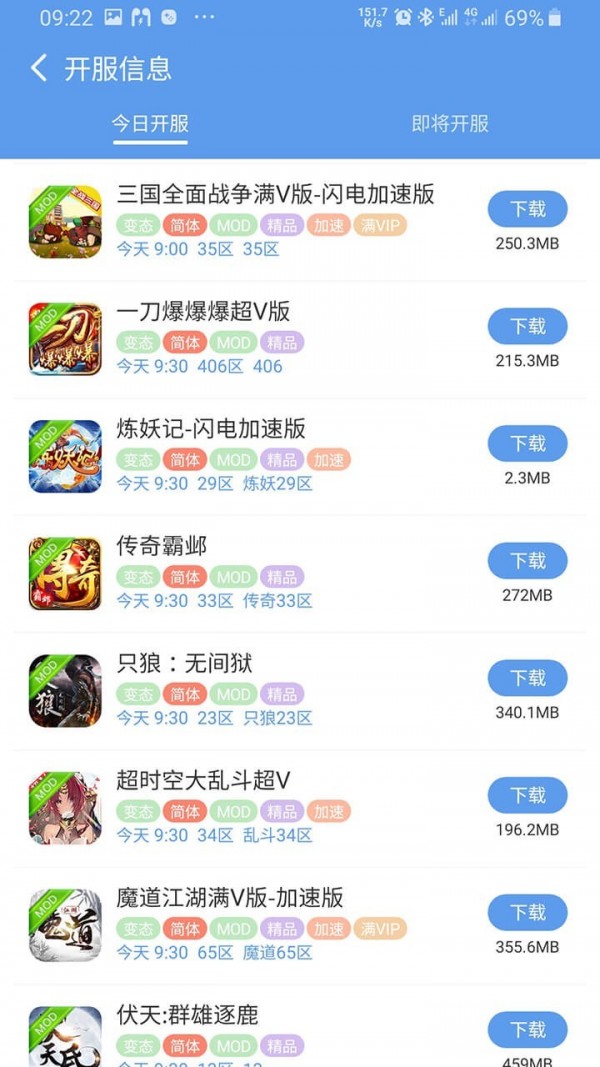
Task: Download 炼妖记-闪电加速版
Action: click(527, 443)
